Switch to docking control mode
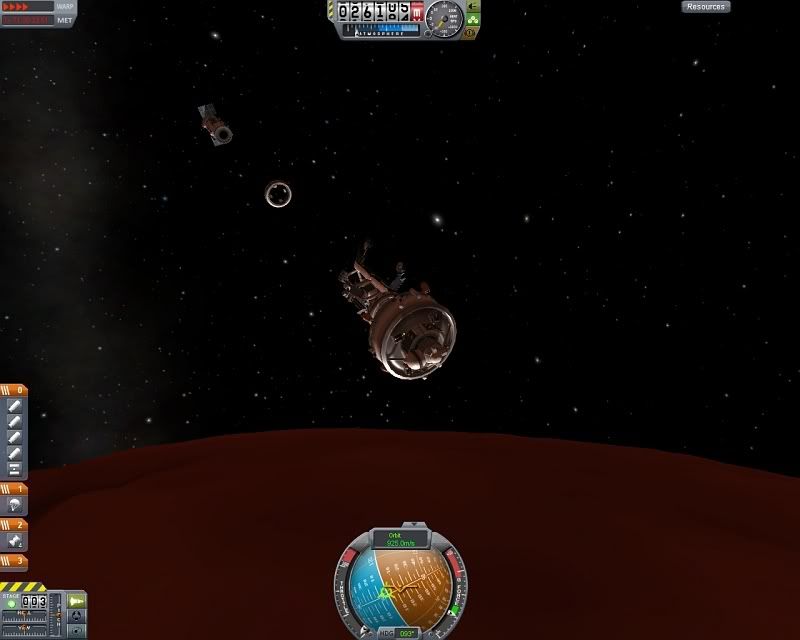 (77, 617)
